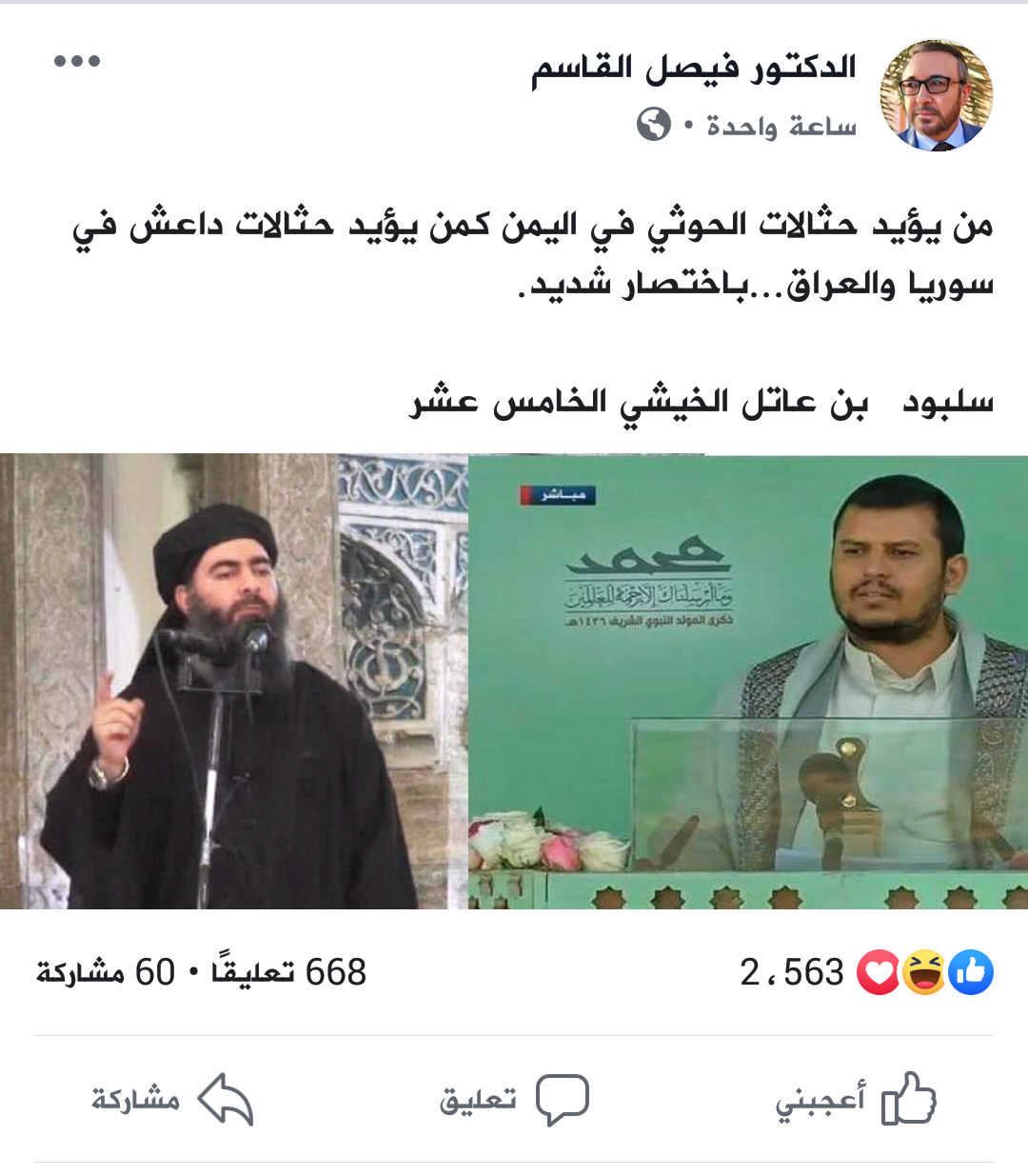Share the post using مشاركة
This screenshot has height=1176, width=1028.
172,1100
